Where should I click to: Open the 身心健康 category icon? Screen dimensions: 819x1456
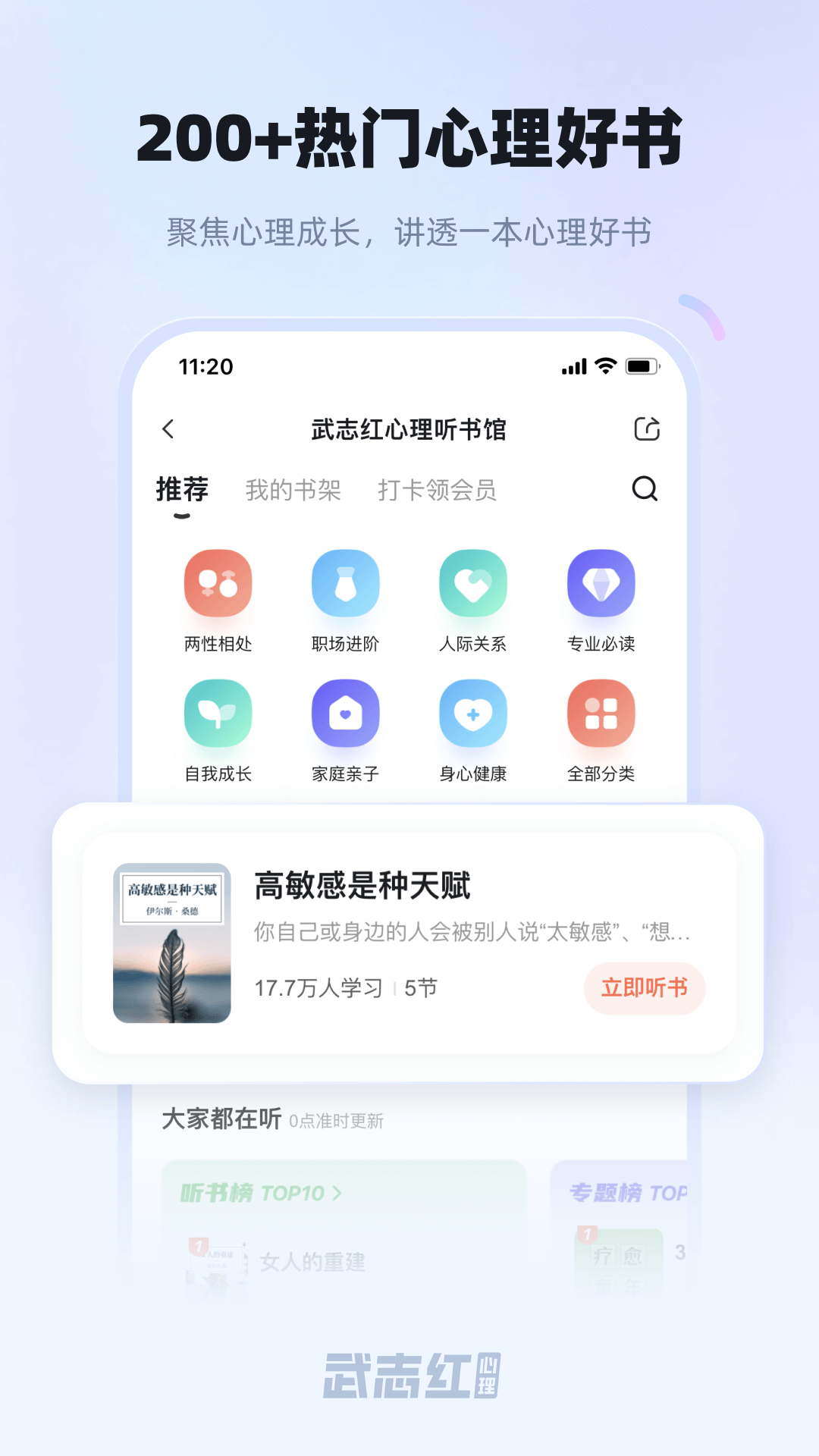(473, 713)
